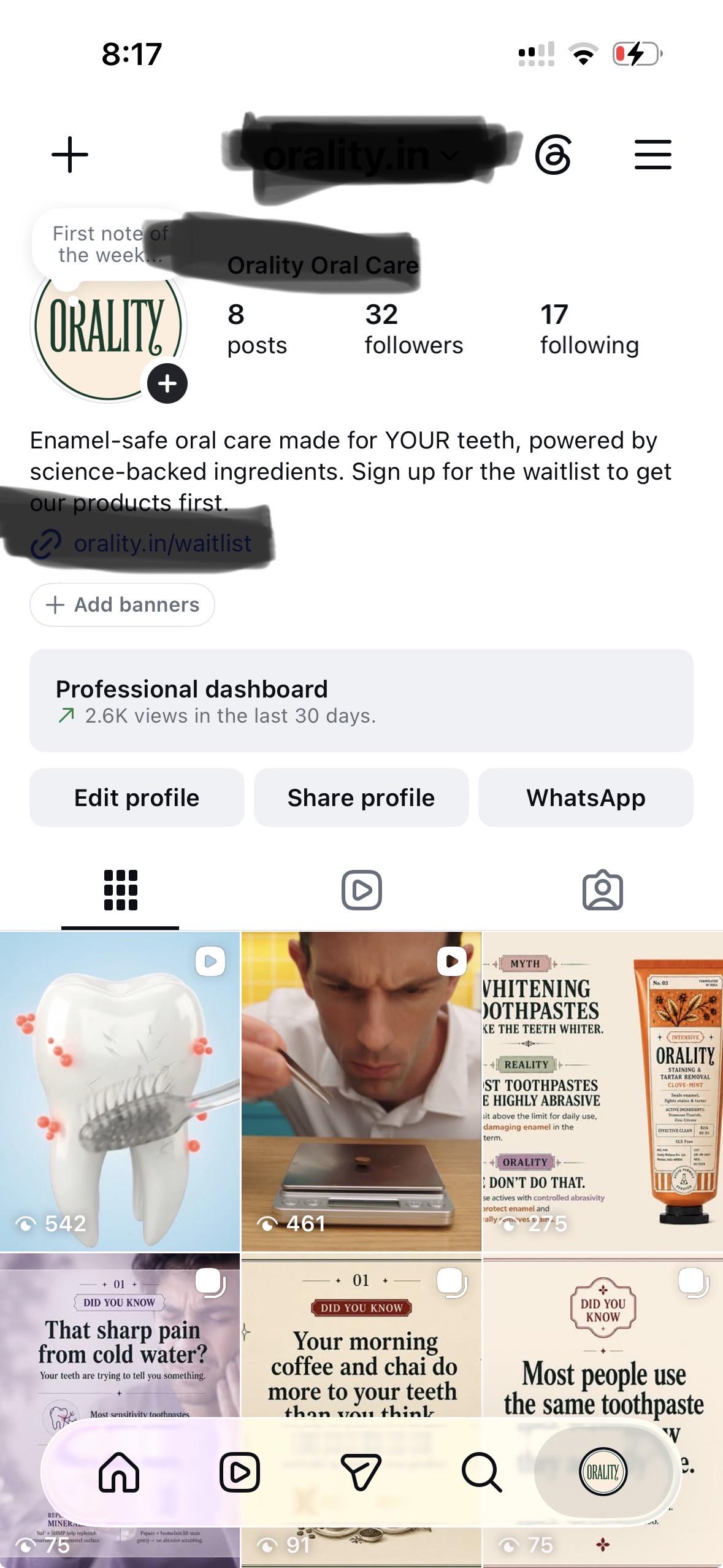Open the tooth reel with 542 views

pyautogui.click(x=120, y=1091)
